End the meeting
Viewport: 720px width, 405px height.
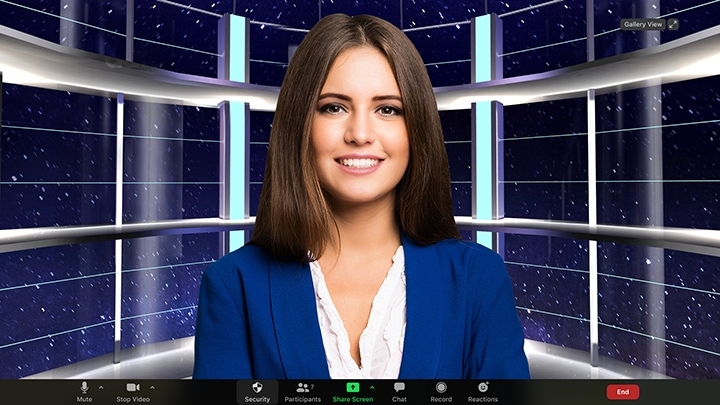point(622,392)
